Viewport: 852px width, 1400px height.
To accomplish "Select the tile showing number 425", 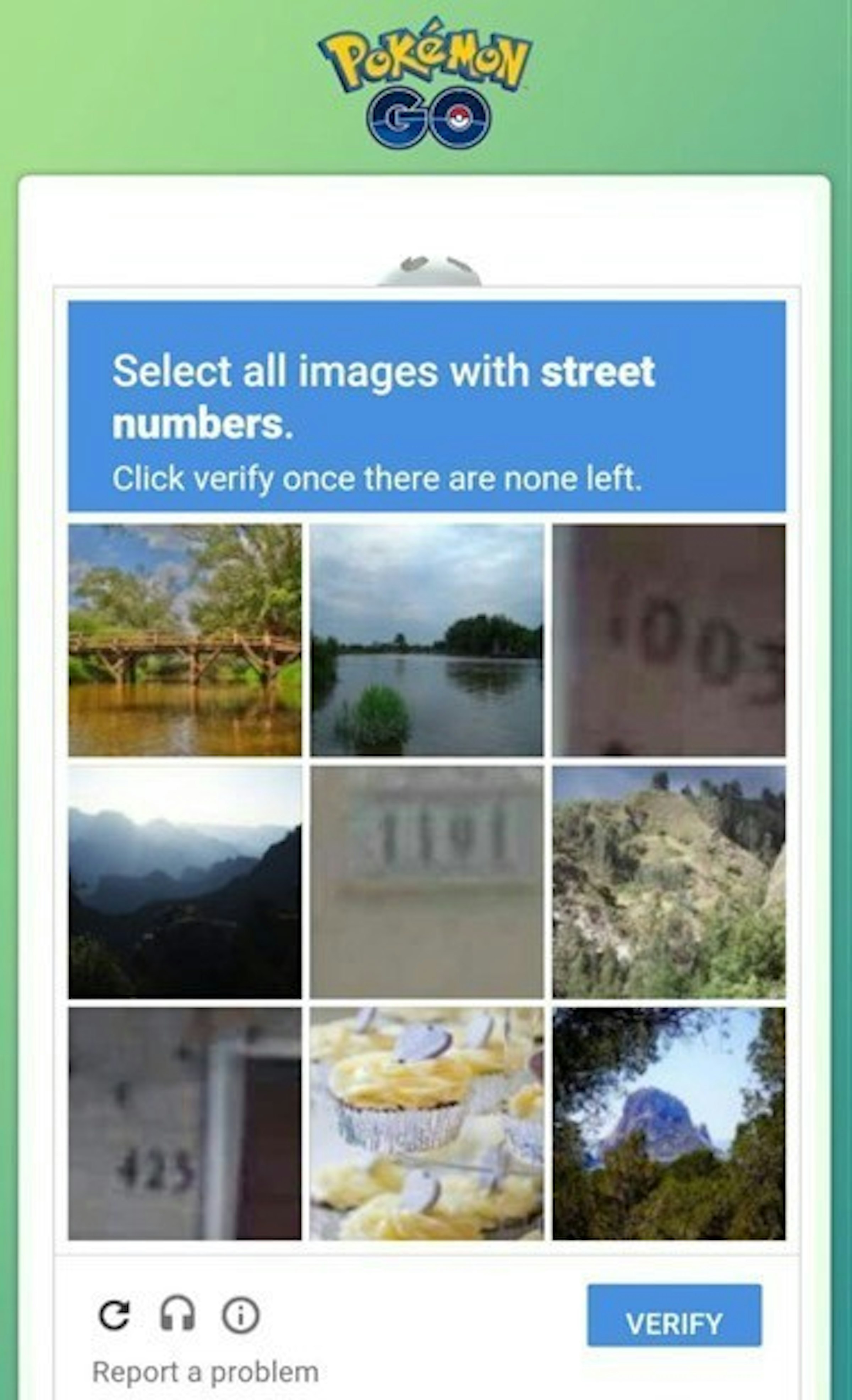I will [185, 1123].
